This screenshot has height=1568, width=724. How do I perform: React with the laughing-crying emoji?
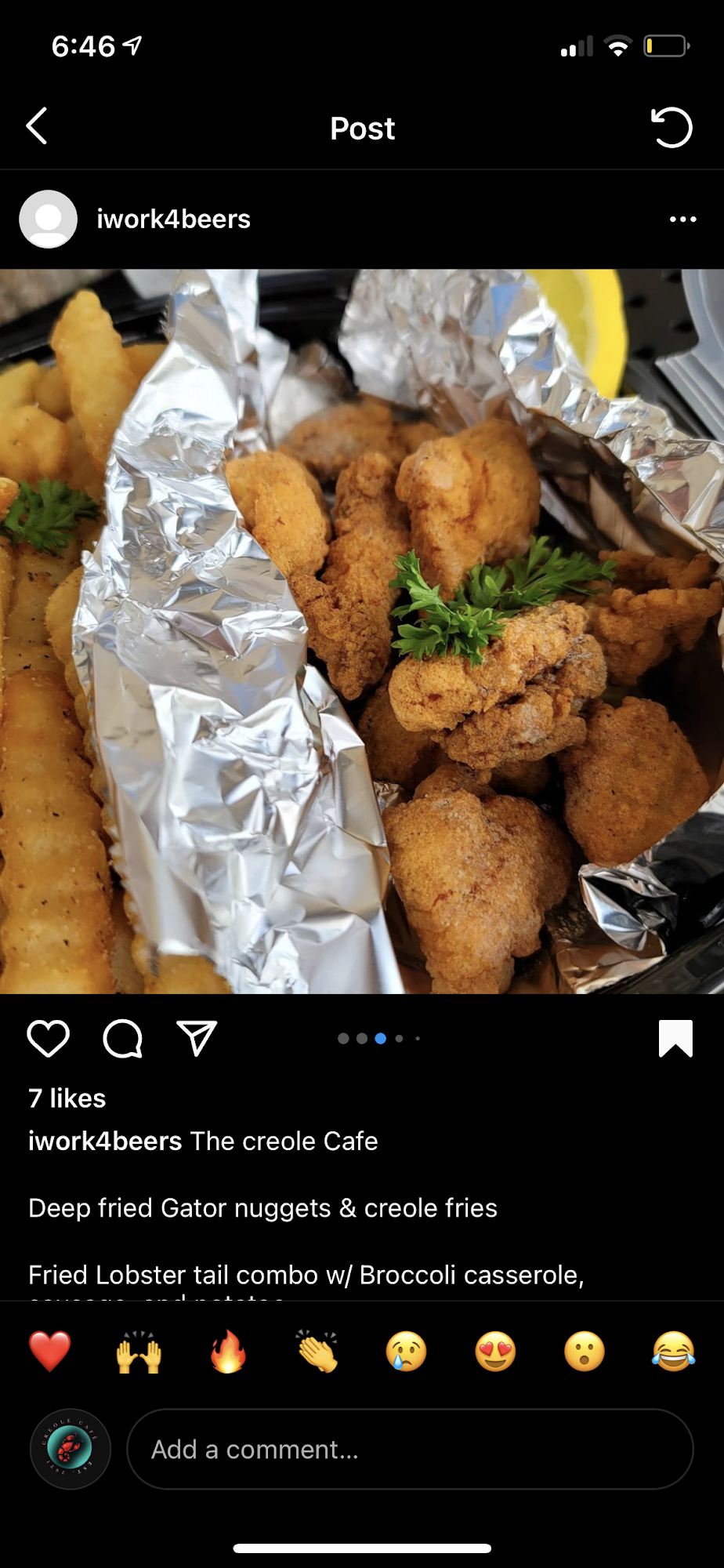pyautogui.click(x=675, y=1352)
